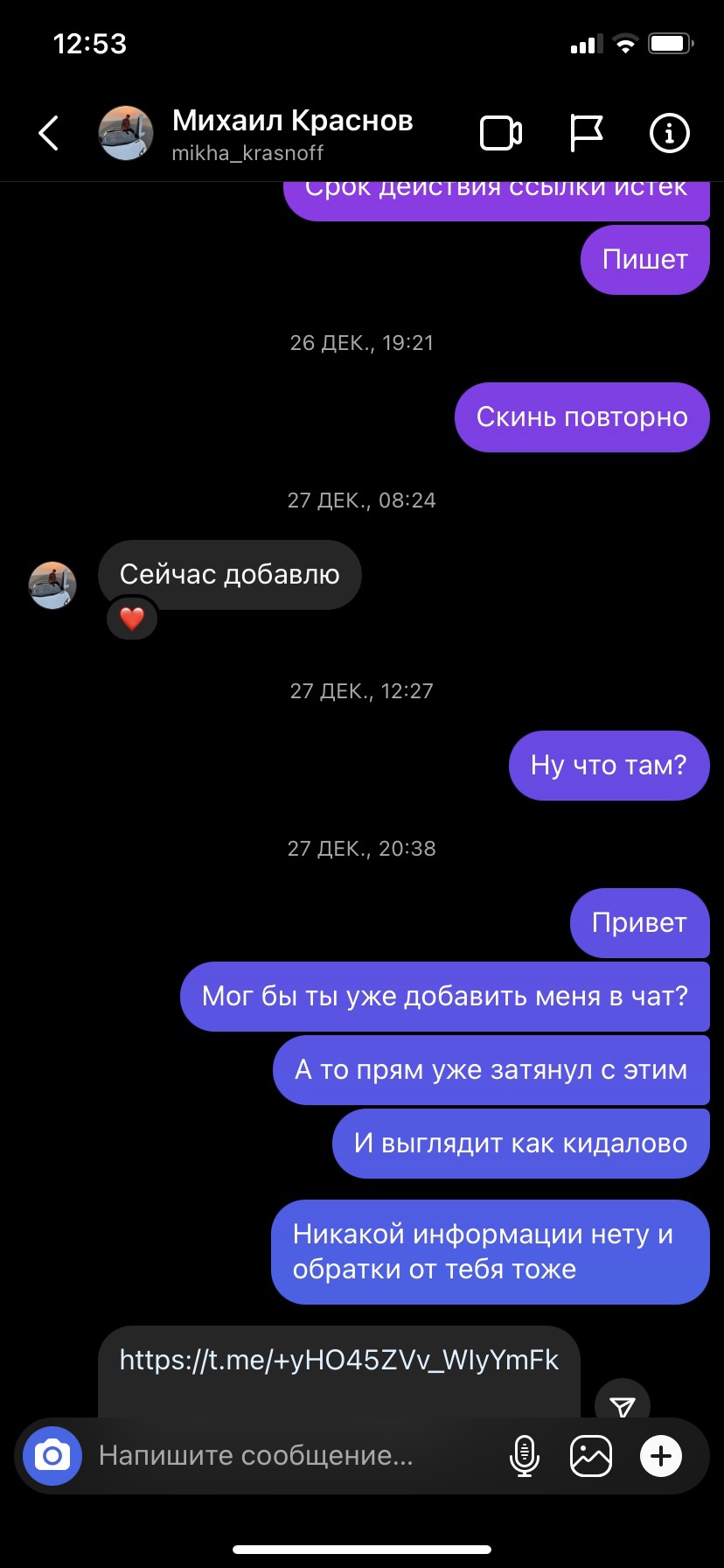Start a video call with Михаил Краснов

[x=501, y=134]
